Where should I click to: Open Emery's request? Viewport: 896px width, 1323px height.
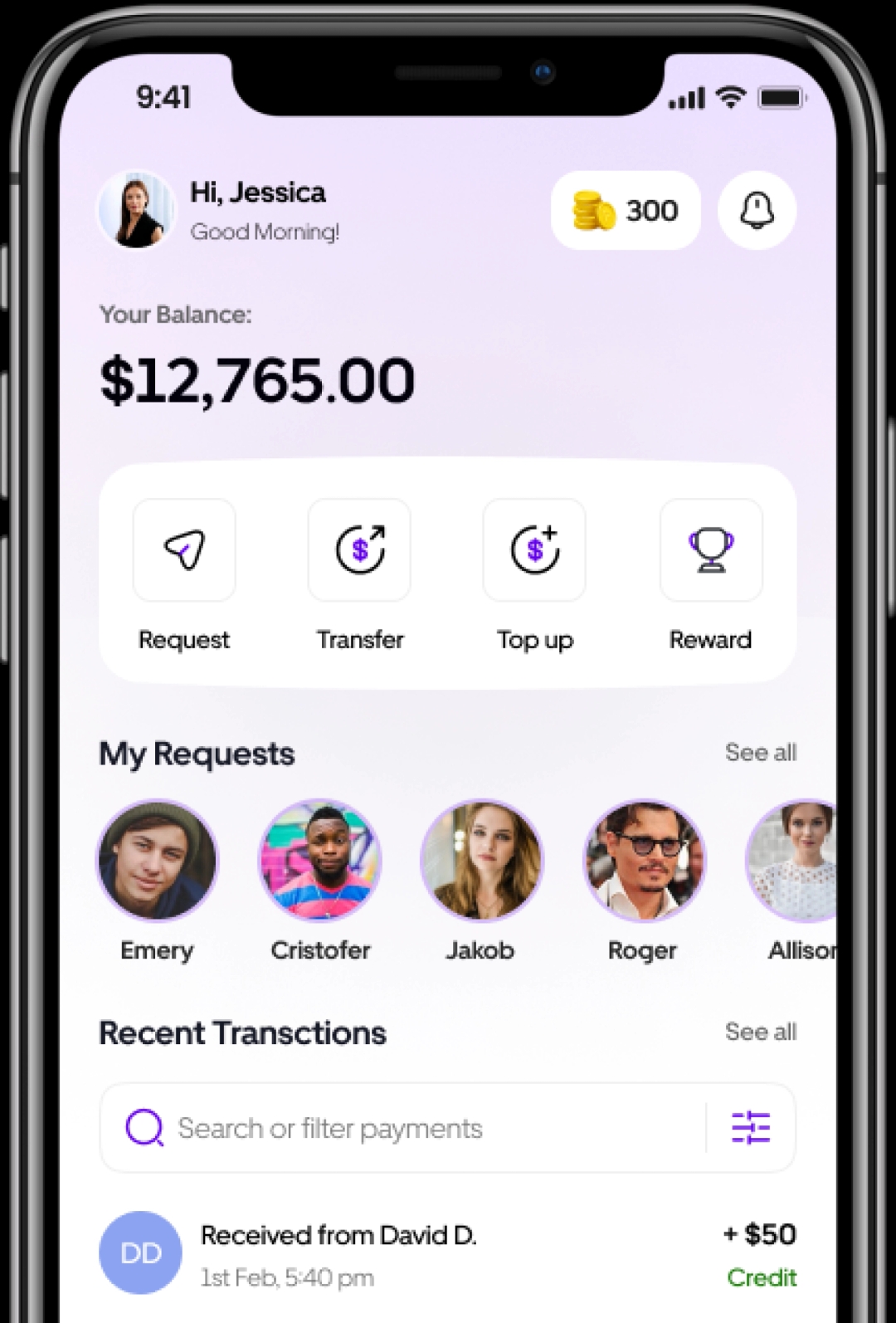coord(157,861)
